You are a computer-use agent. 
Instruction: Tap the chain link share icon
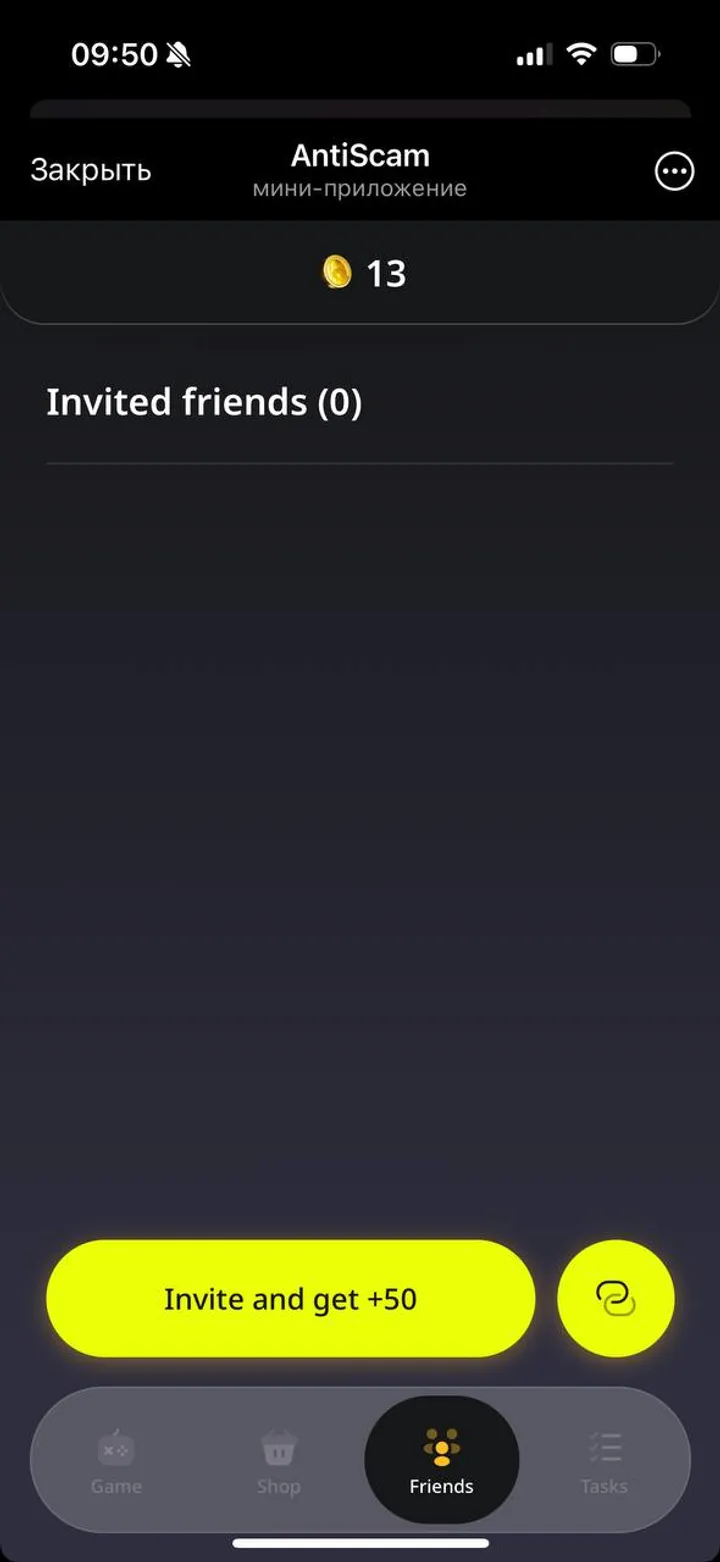pos(617,1298)
